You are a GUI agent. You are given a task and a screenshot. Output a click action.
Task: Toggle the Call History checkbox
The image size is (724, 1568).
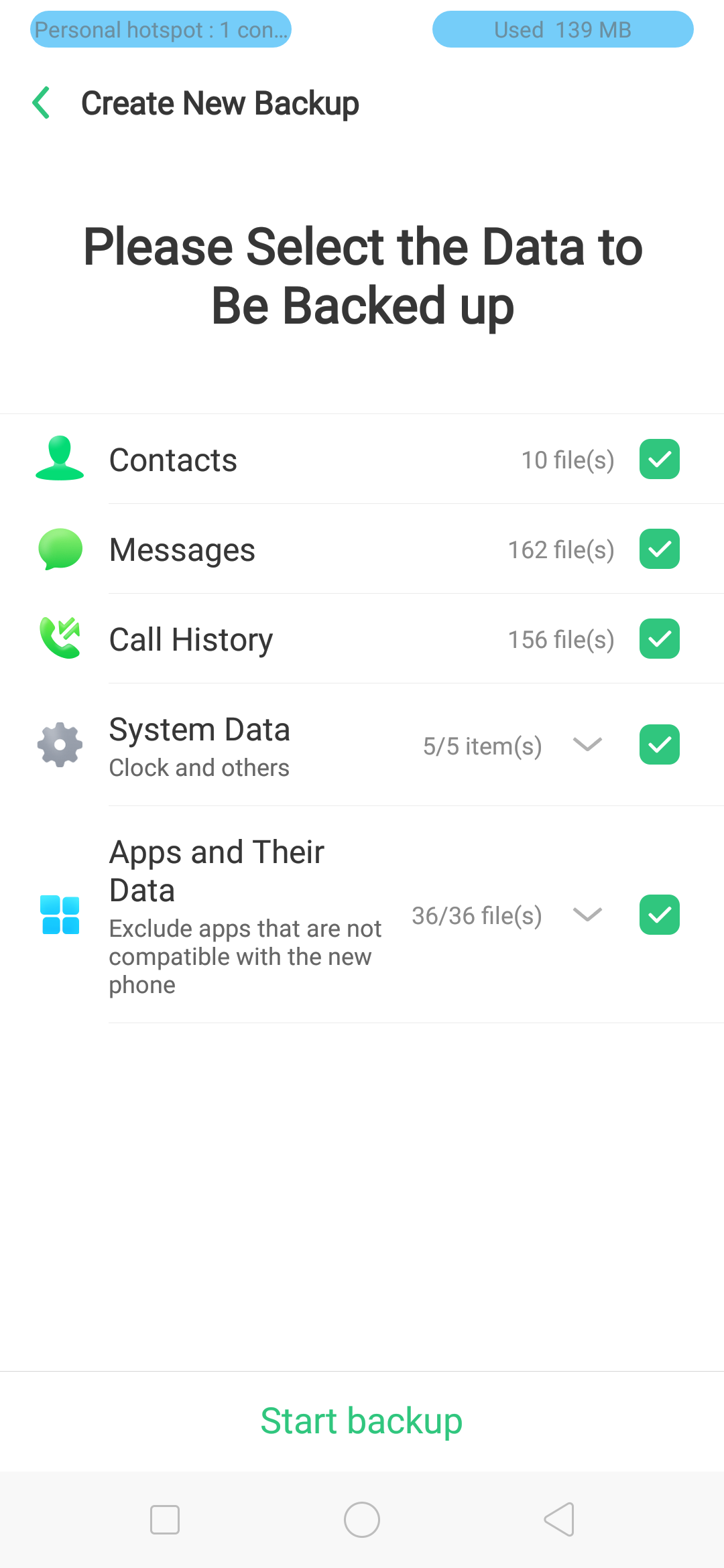pos(660,639)
